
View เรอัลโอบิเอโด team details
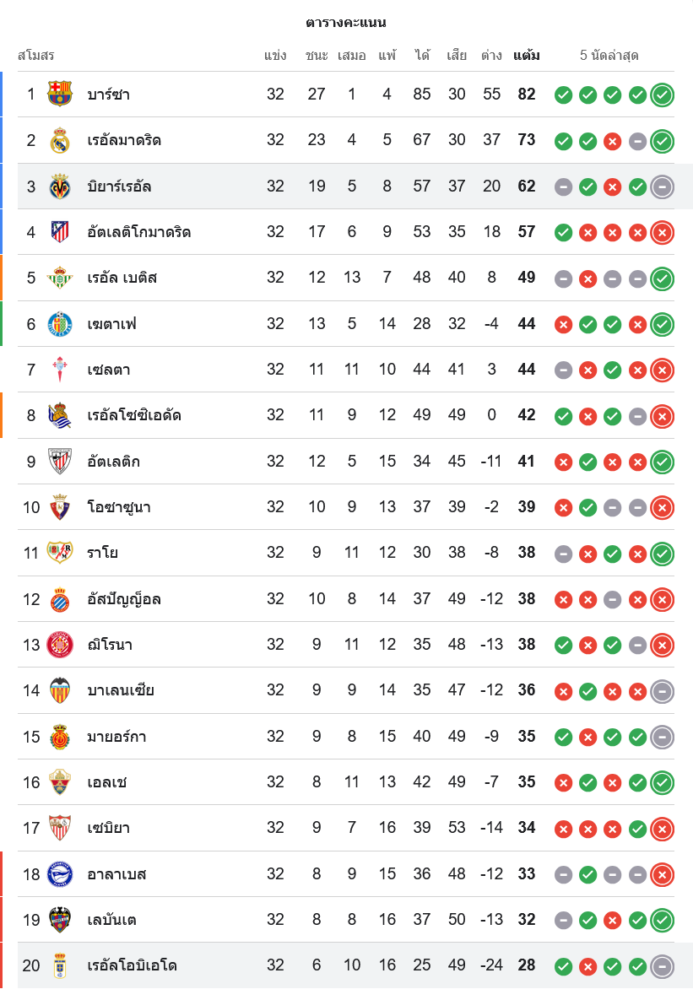point(132,966)
